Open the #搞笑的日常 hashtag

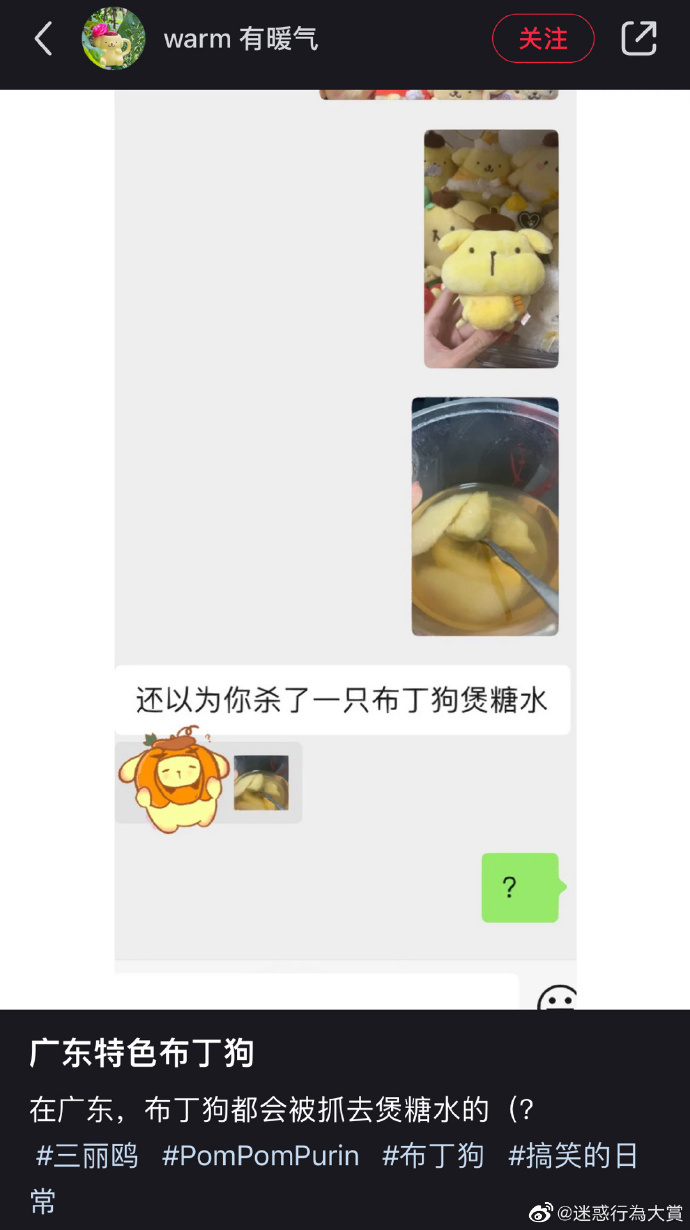pyautogui.click(x=572, y=1156)
